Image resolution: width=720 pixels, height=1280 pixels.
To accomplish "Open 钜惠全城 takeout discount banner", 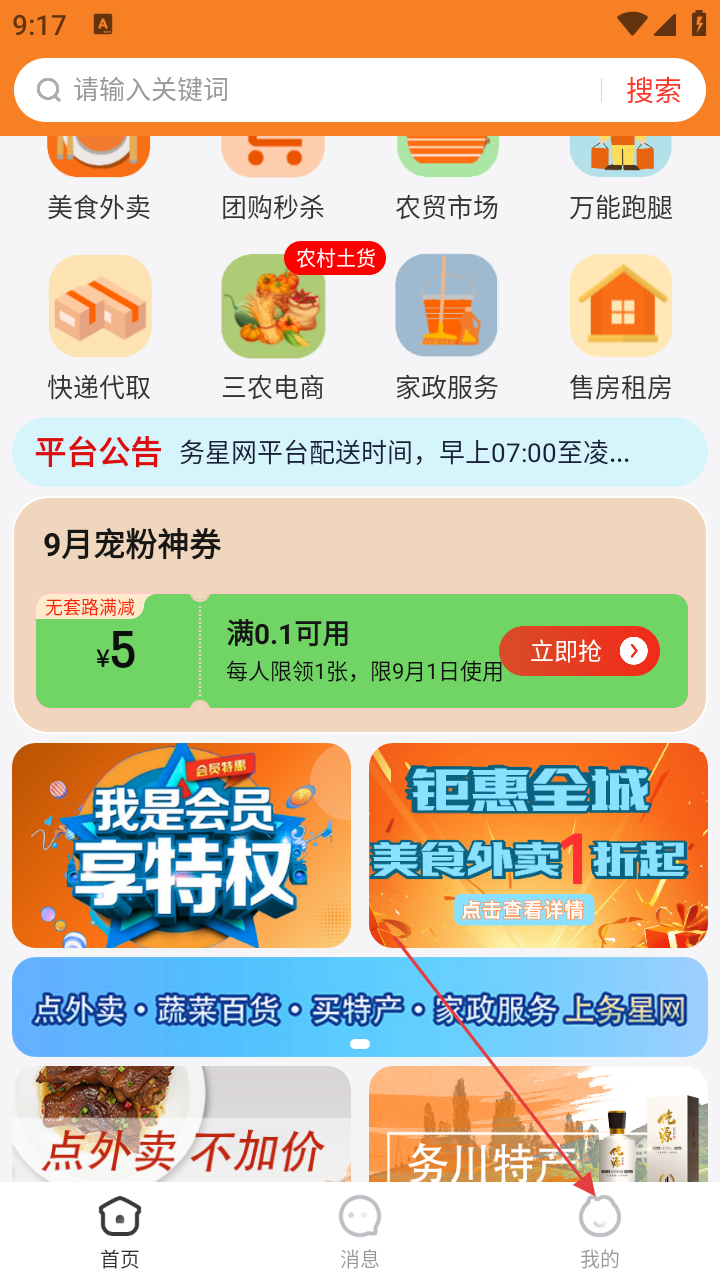I will [538, 845].
